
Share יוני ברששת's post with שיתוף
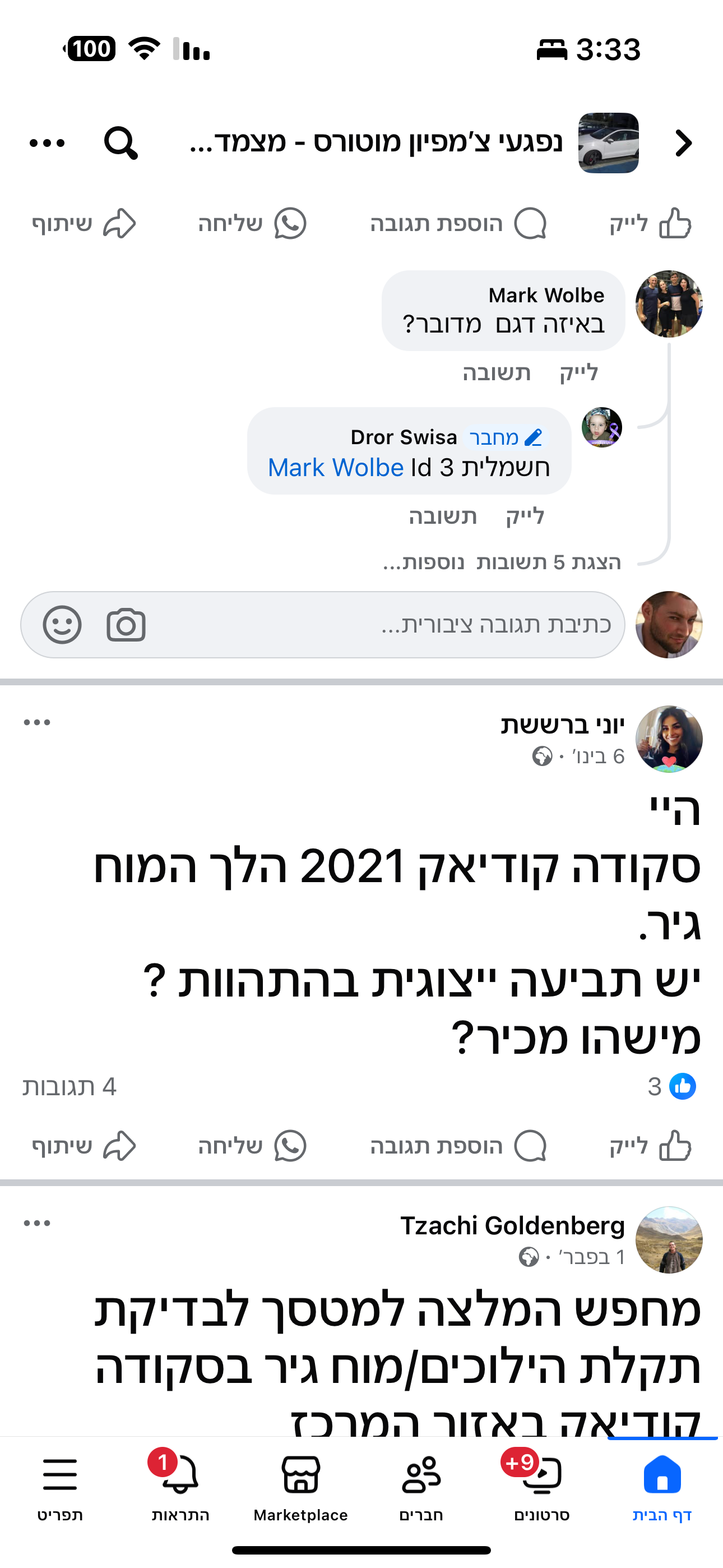[x=84, y=1146]
